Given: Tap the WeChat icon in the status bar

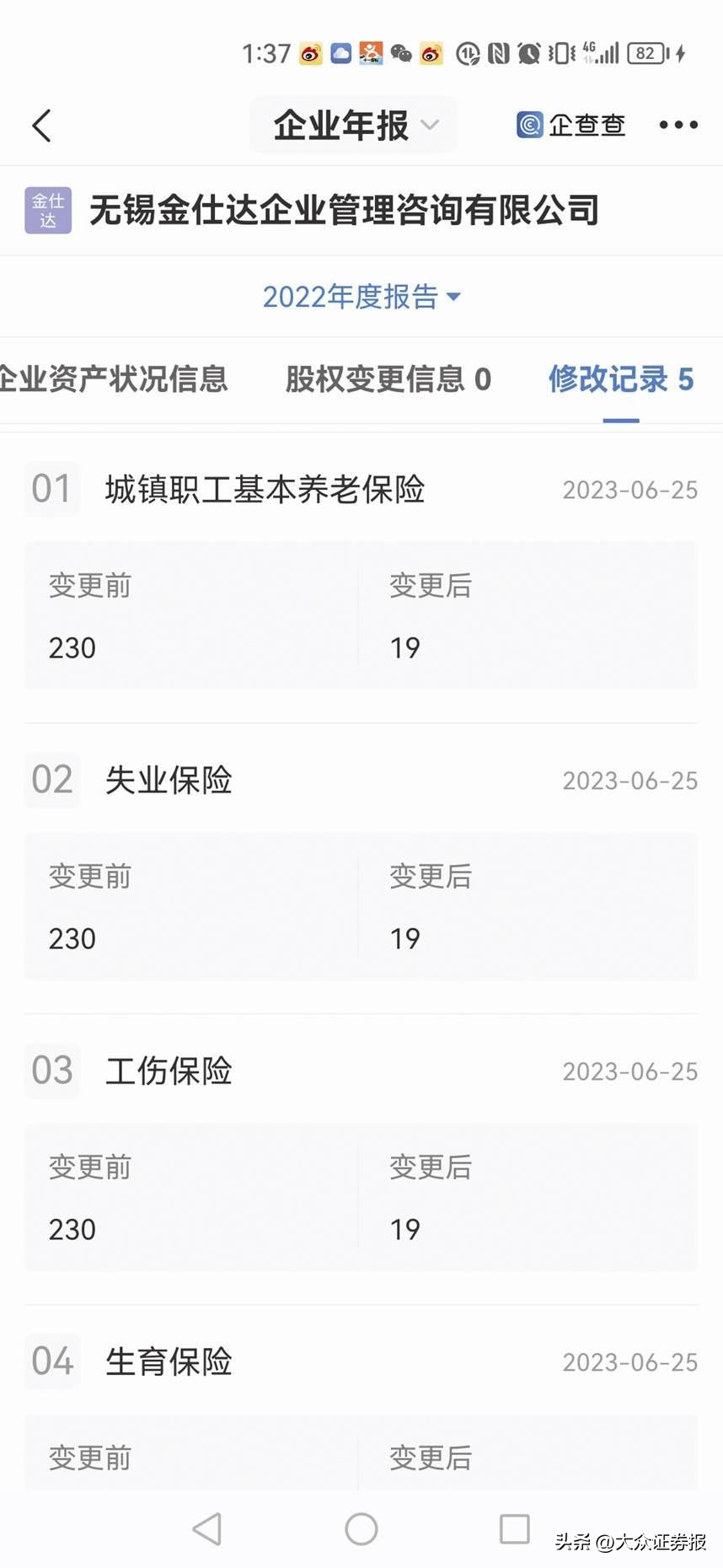Looking at the screenshot, I should 401,52.
